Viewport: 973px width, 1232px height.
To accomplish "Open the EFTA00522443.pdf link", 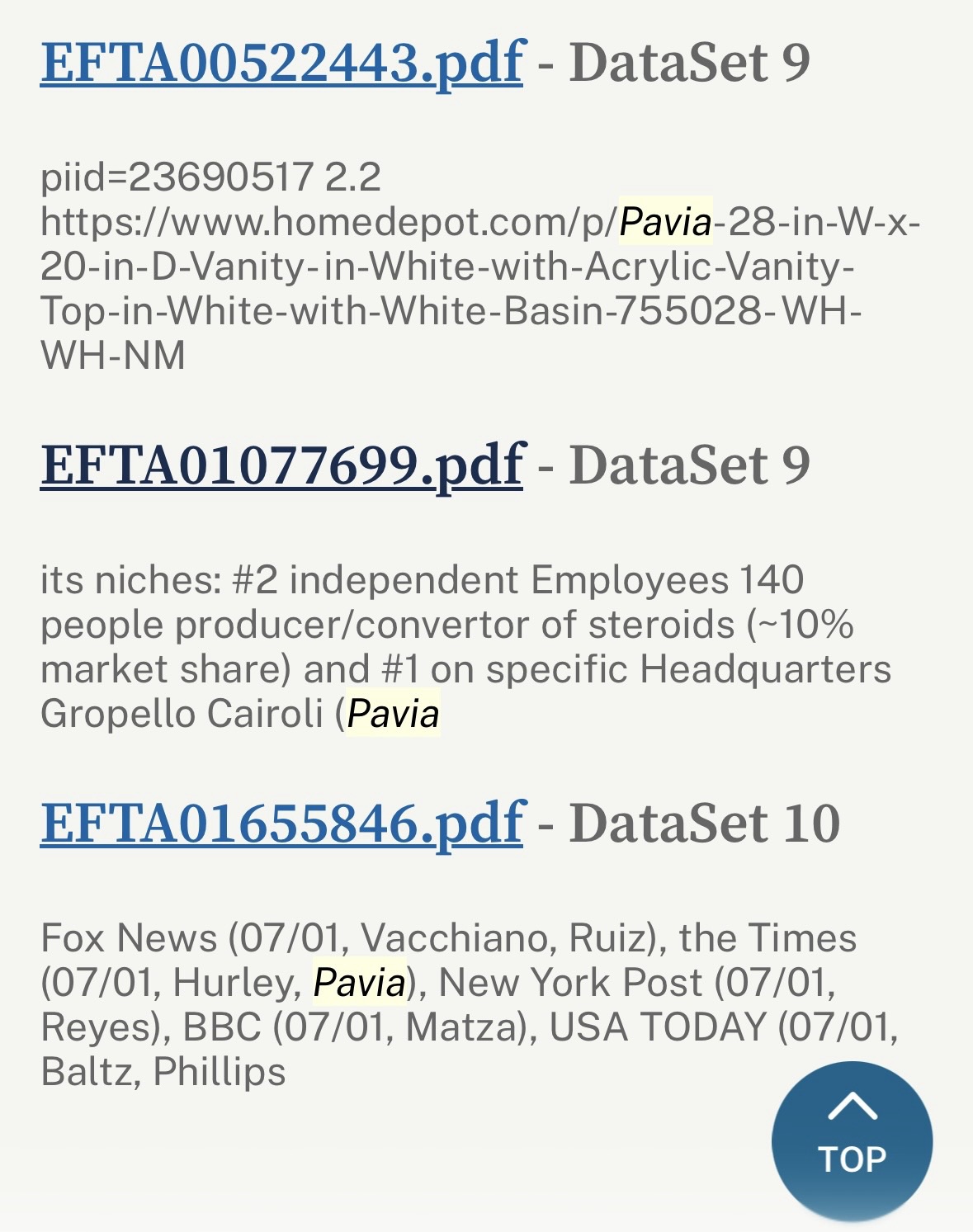I will click(x=281, y=64).
